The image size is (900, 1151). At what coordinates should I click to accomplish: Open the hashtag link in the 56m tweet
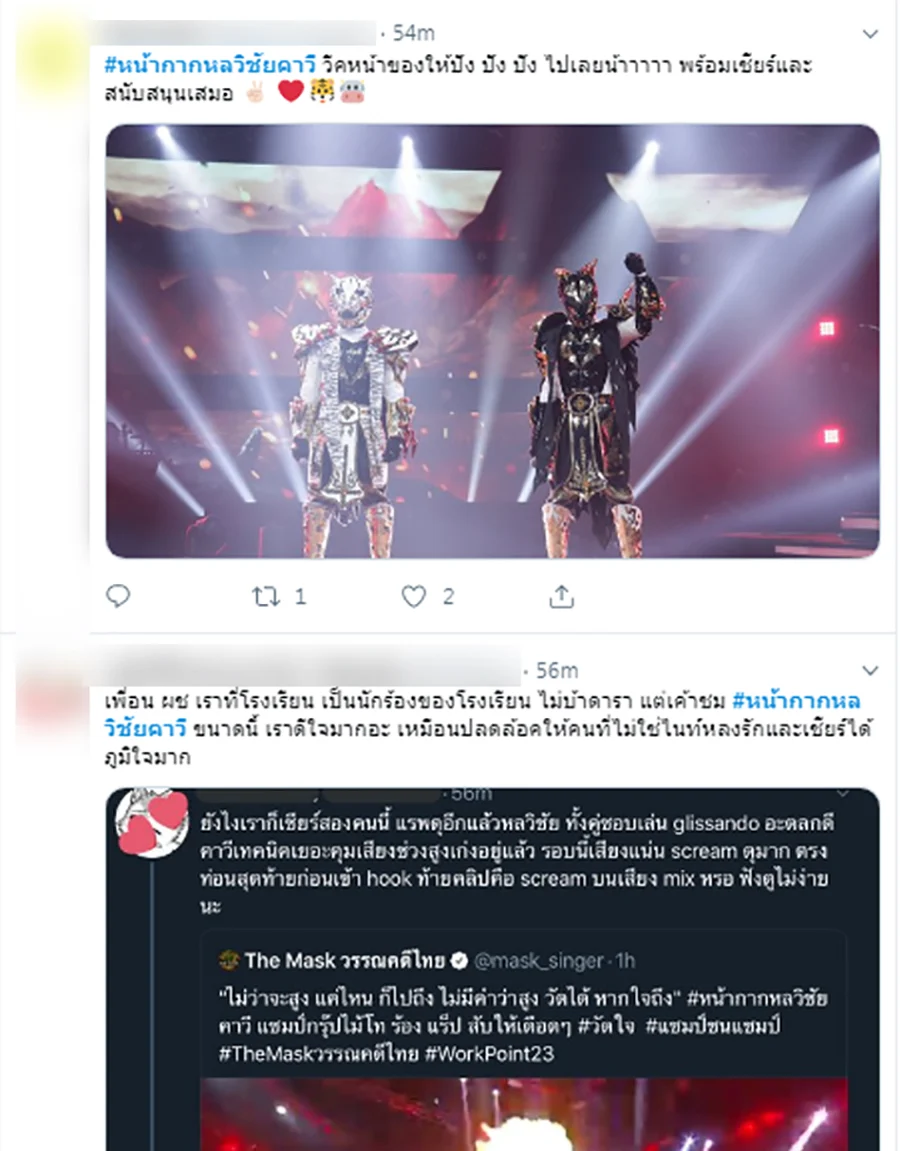(x=796, y=701)
